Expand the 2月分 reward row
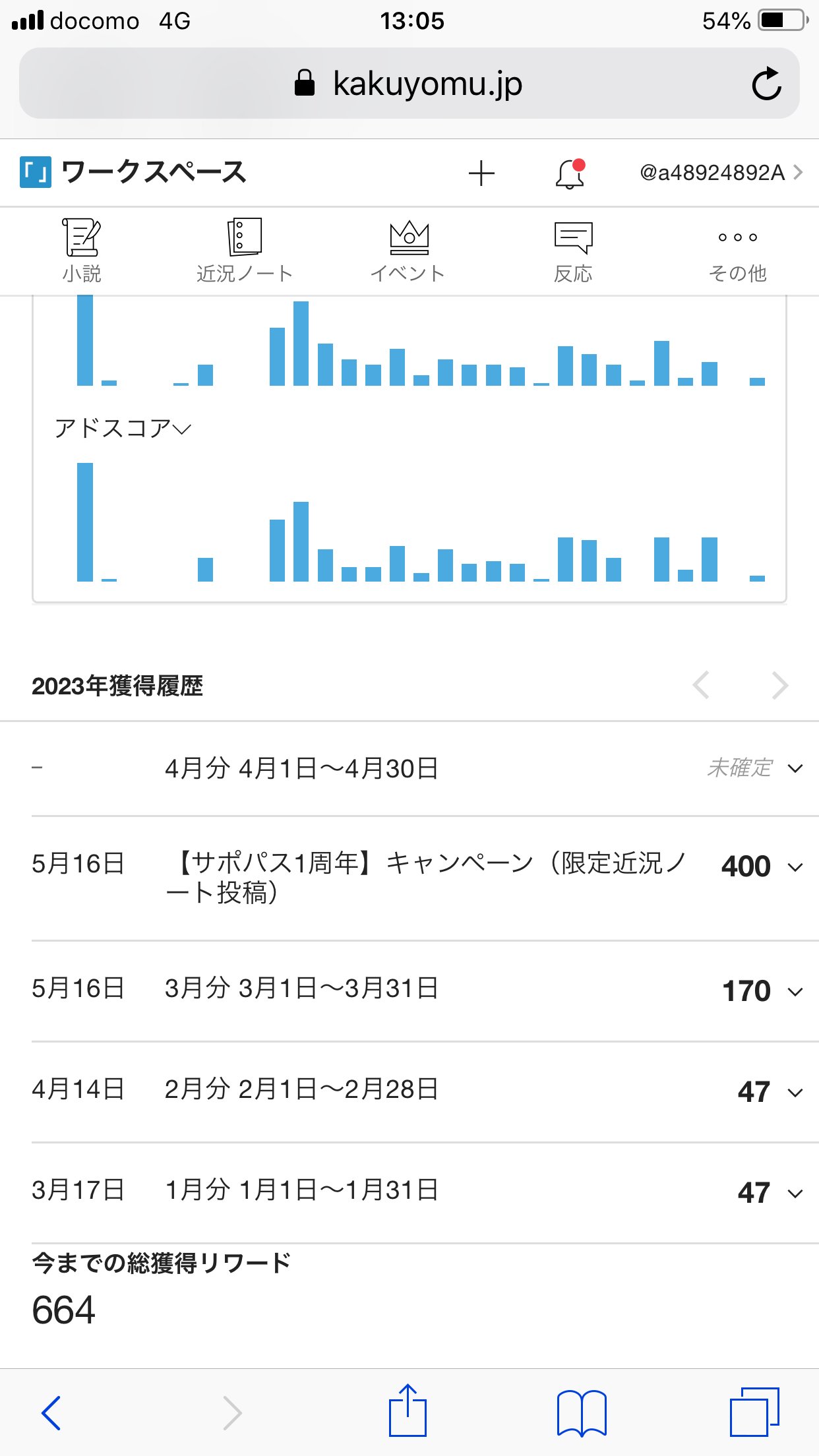 click(795, 1092)
